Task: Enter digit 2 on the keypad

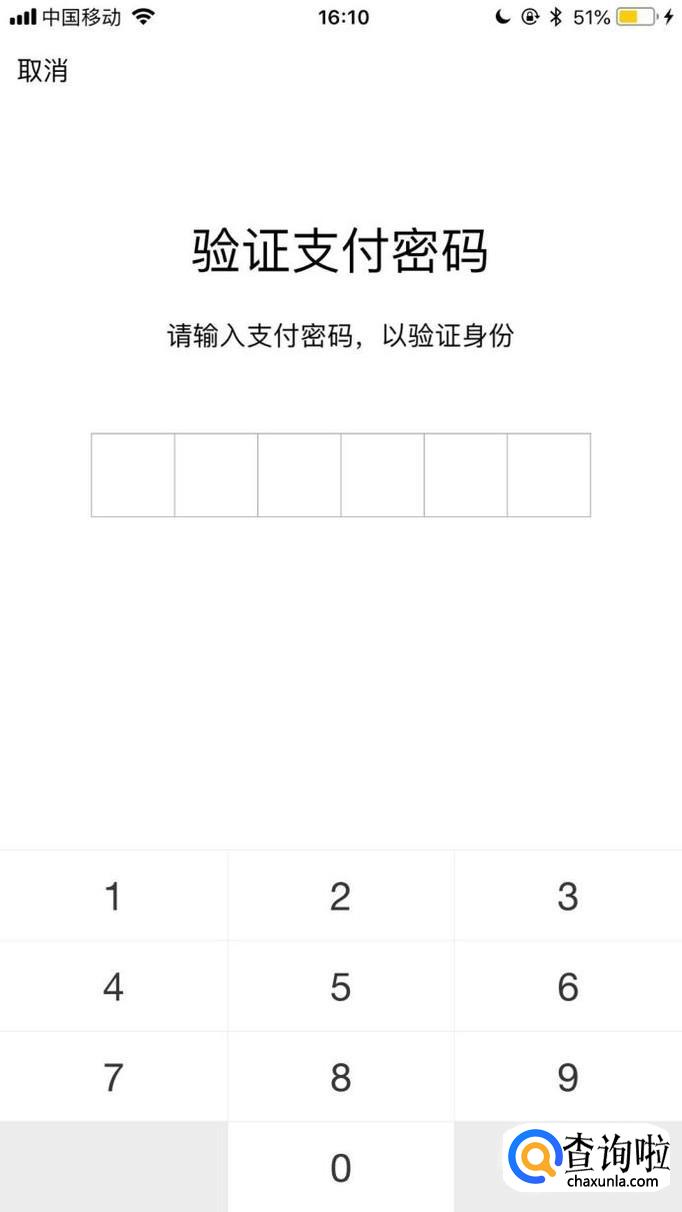Action: (340, 896)
